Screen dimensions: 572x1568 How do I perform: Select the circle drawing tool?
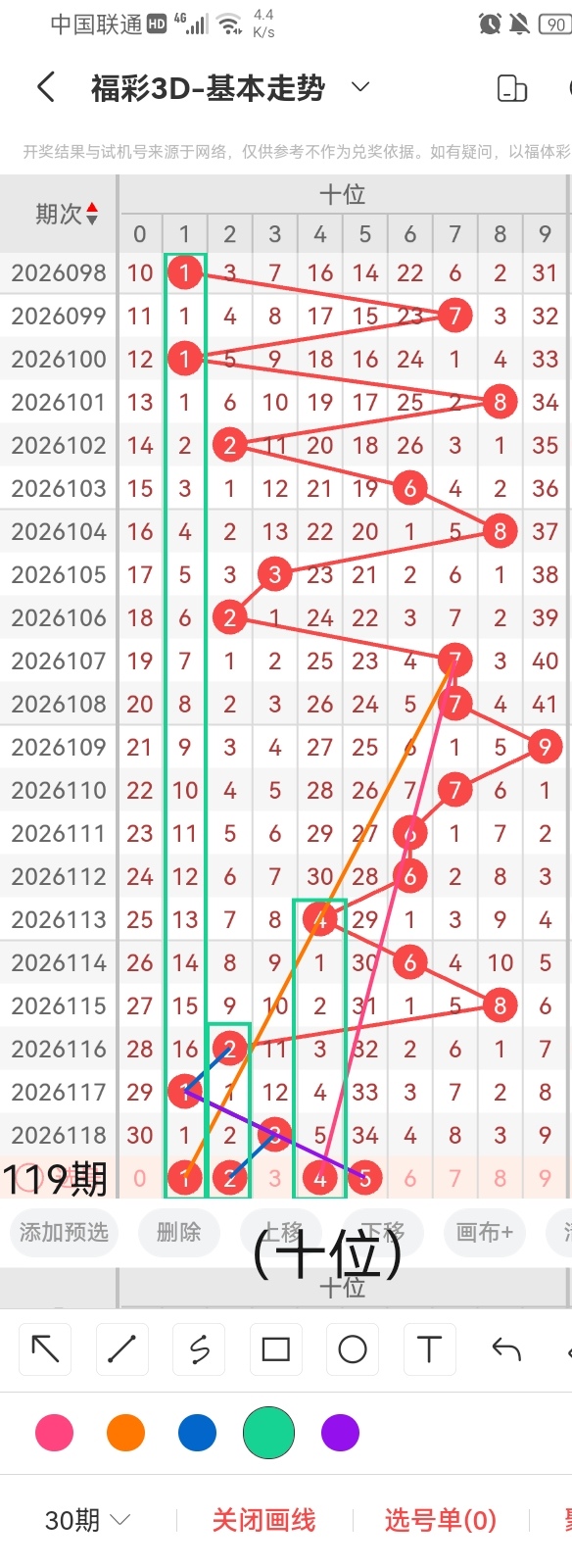[353, 1349]
